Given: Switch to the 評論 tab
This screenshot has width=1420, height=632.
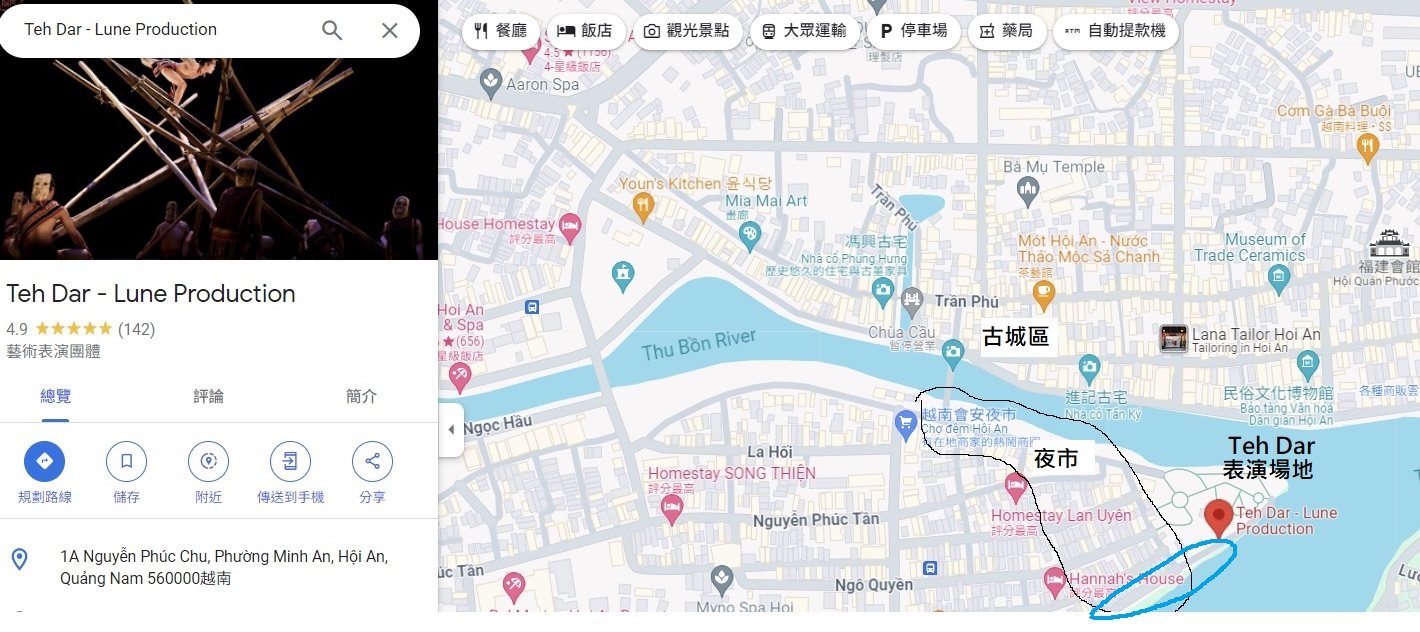Looking at the screenshot, I should tap(208, 396).
